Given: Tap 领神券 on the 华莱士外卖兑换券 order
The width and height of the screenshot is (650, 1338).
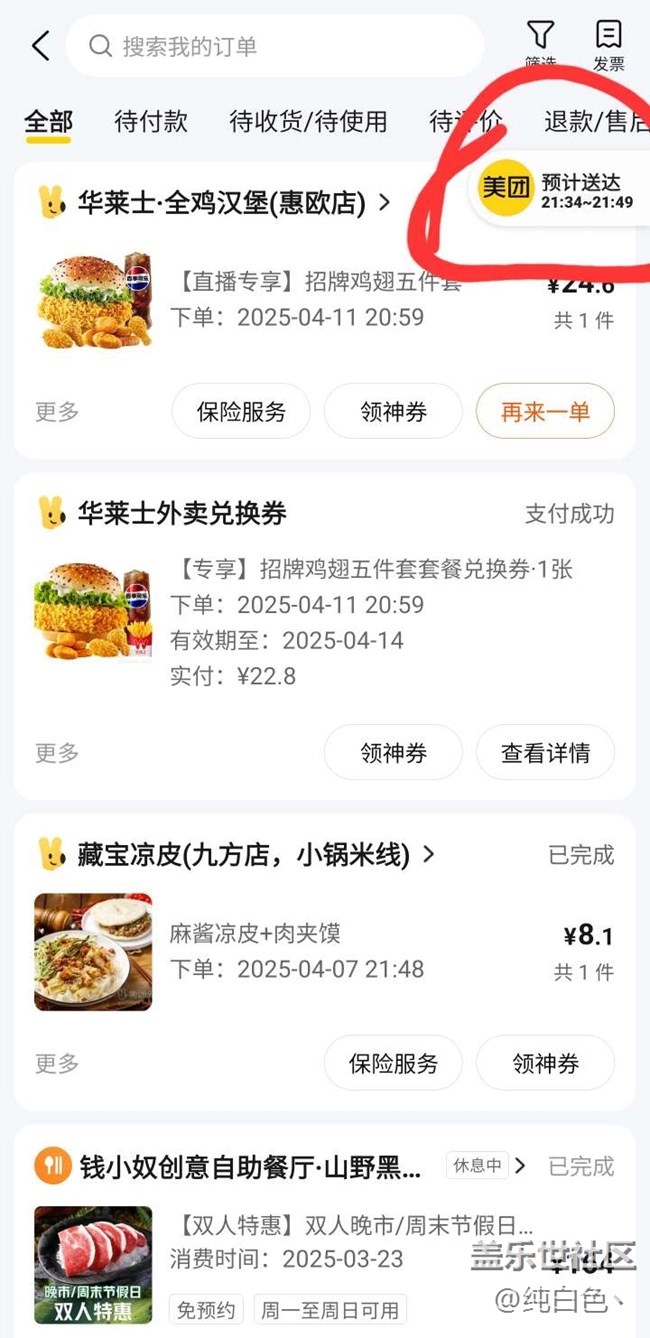Looking at the screenshot, I should tap(393, 753).
